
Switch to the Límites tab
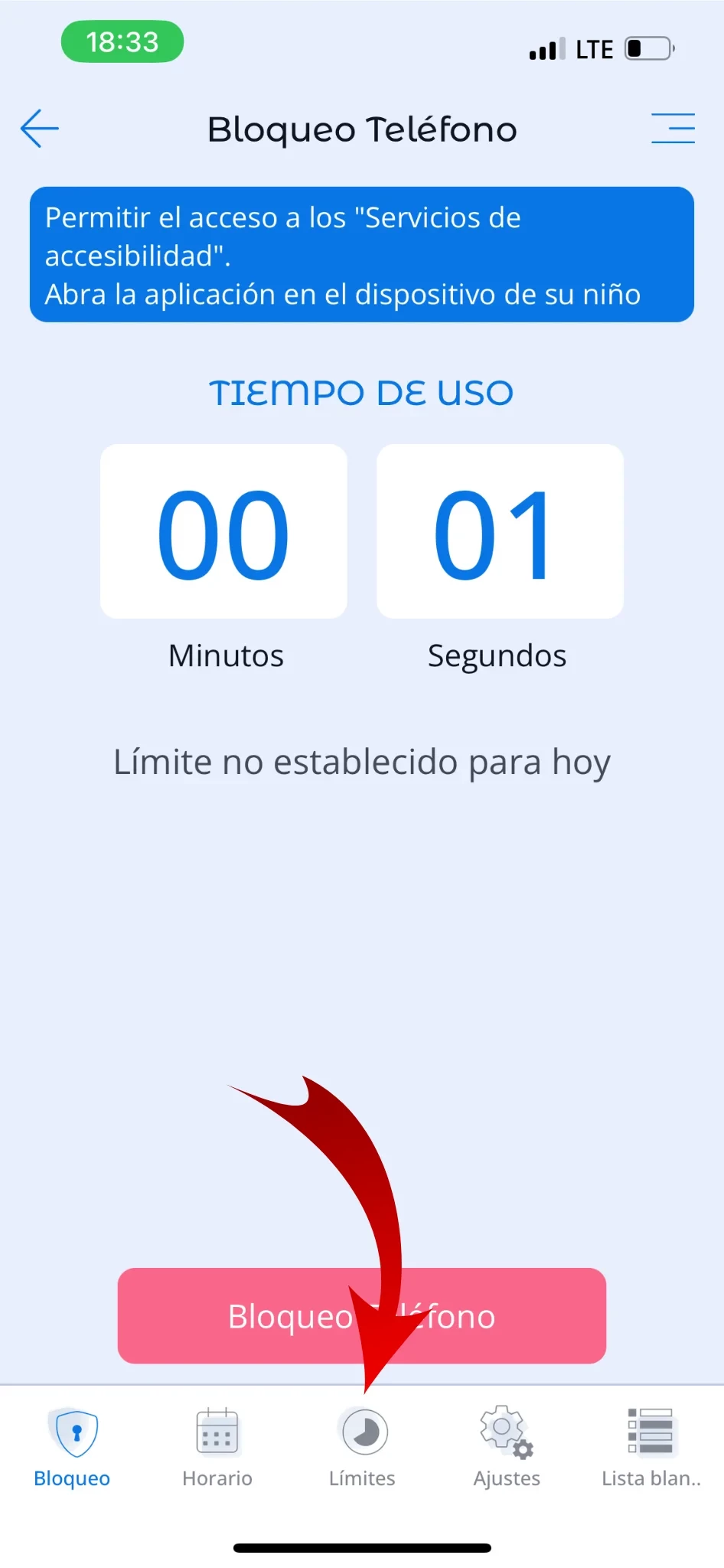(363, 1445)
